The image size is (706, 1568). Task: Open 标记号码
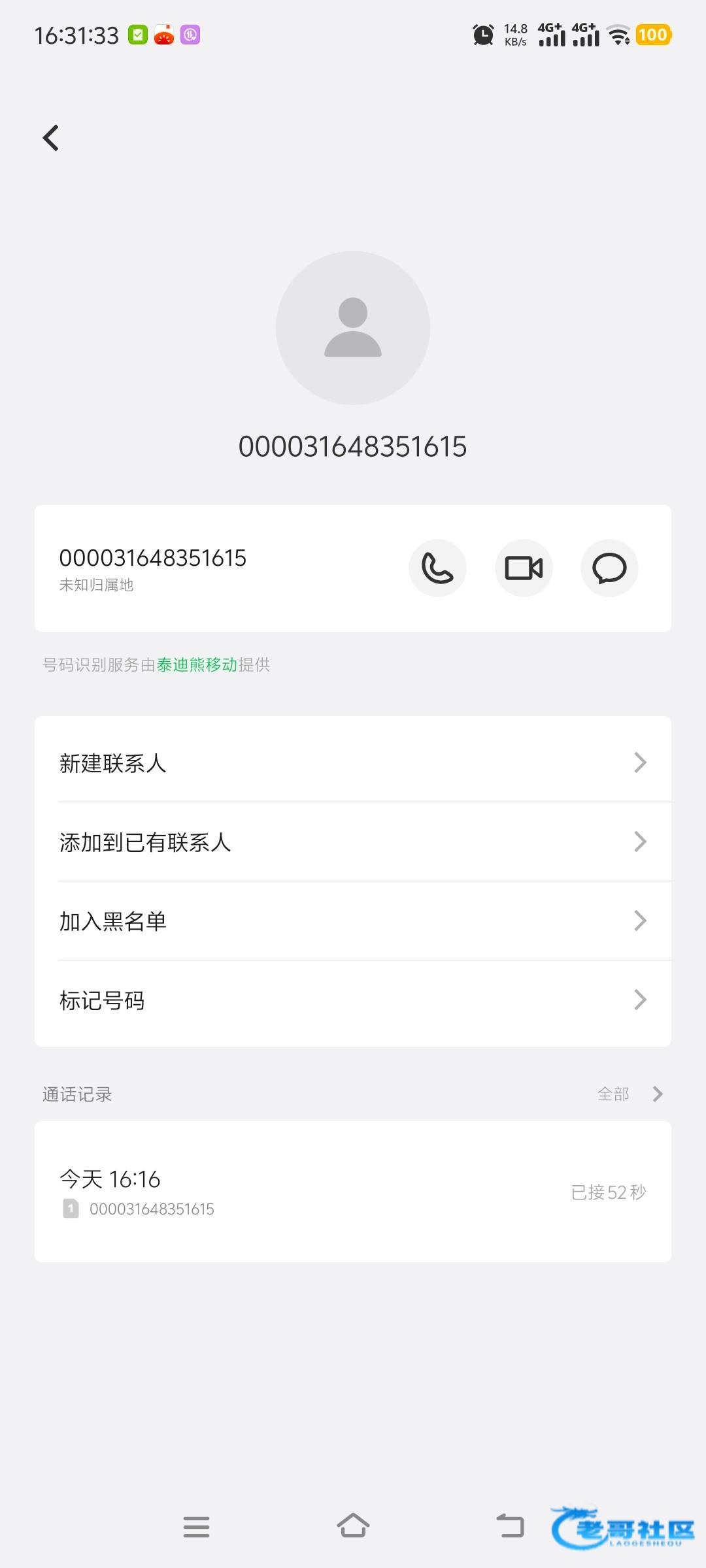tap(353, 1000)
